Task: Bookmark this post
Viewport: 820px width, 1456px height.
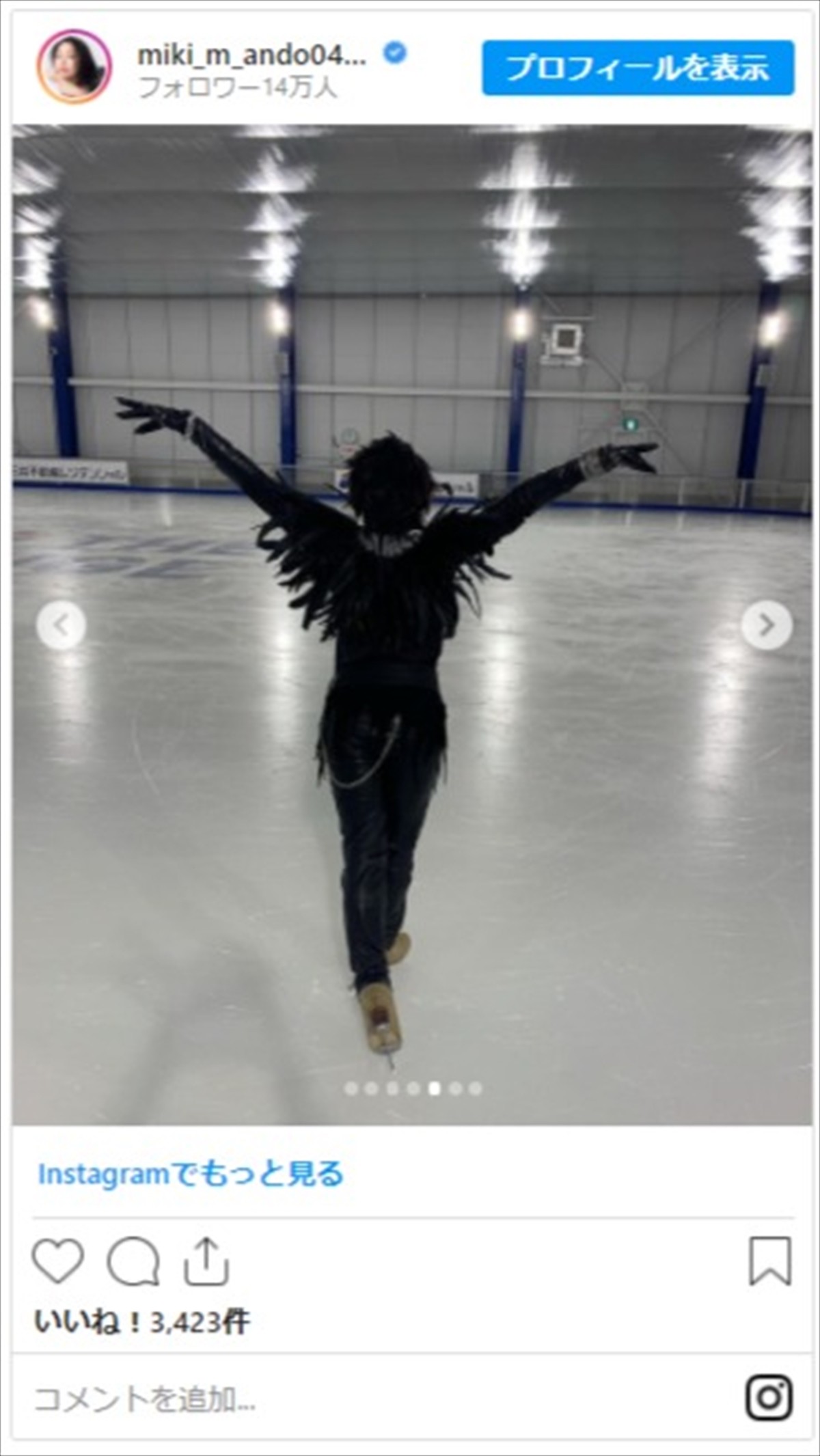Action: tap(770, 1261)
